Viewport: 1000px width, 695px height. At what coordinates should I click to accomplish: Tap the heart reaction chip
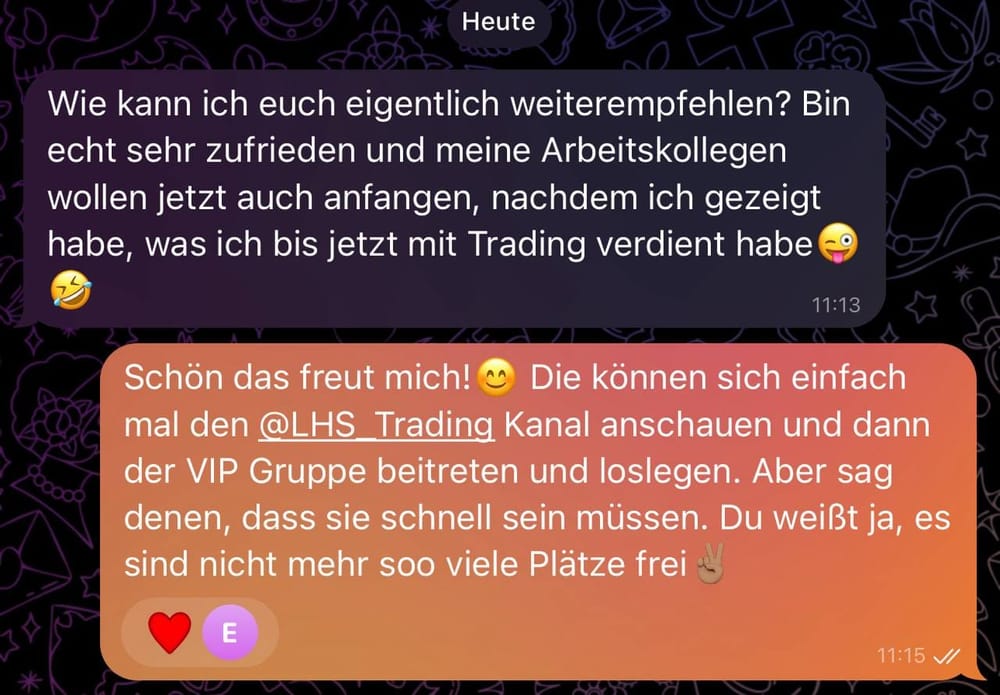point(170,632)
